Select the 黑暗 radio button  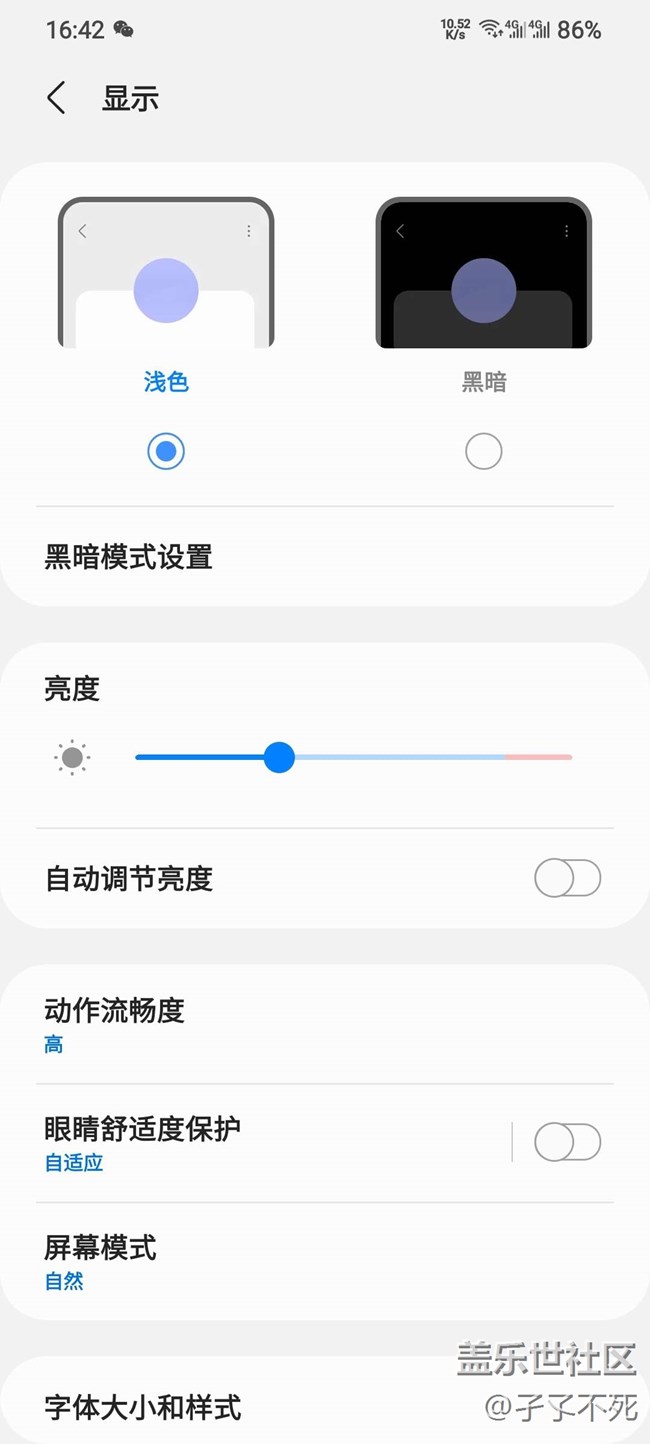coord(484,452)
